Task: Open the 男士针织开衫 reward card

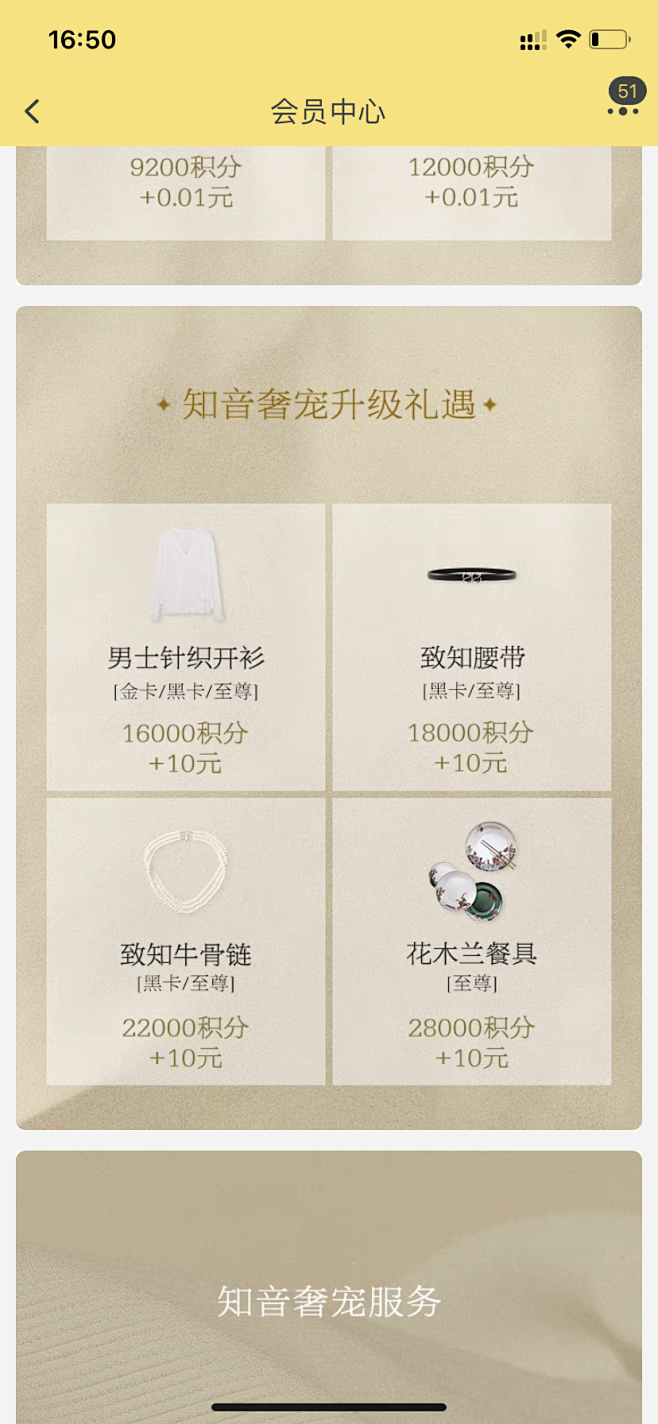Action: pyautogui.click(x=186, y=647)
